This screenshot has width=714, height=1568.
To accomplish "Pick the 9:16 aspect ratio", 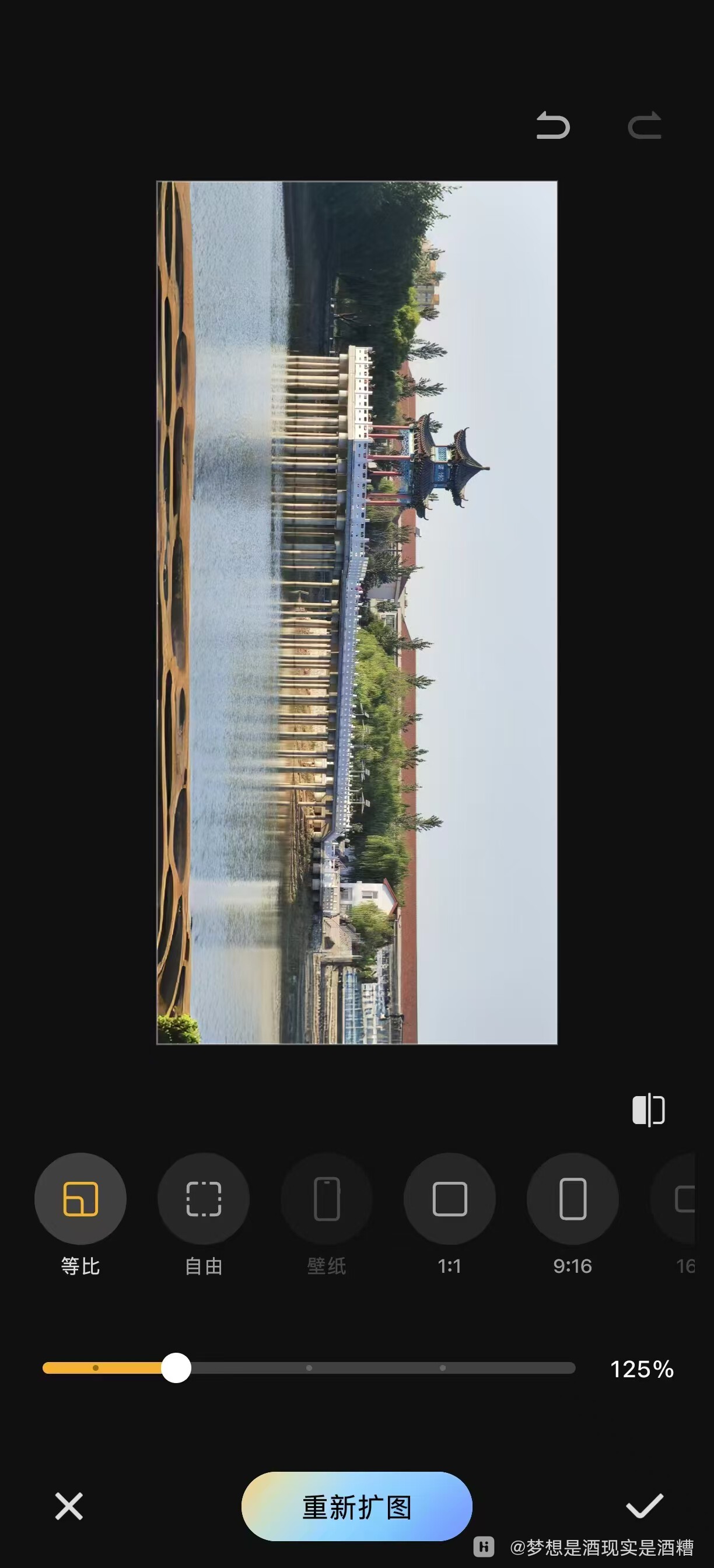I will tap(572, 1199).
